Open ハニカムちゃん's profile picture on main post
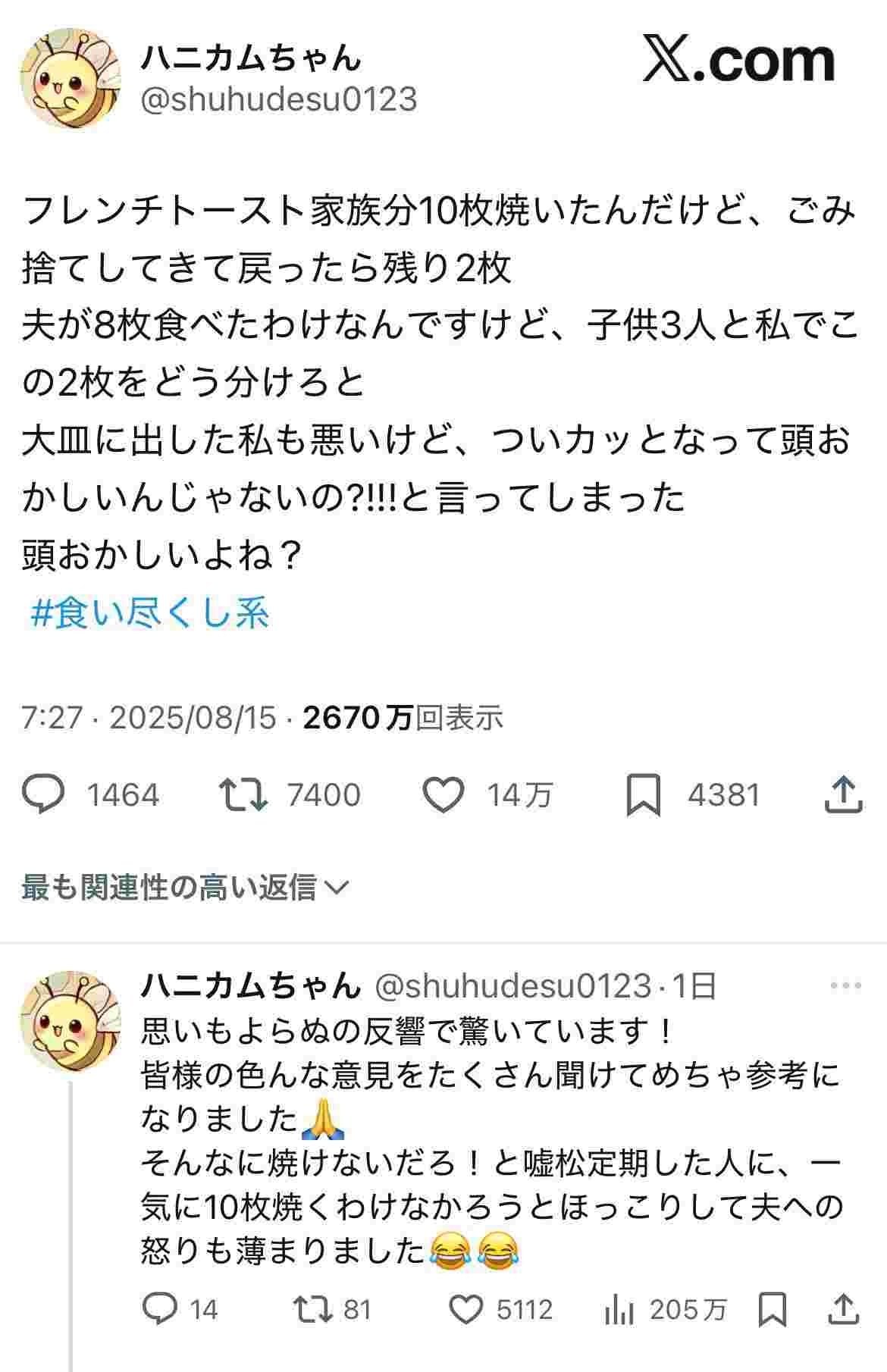The image size is (887, 1372). click(x=71, y=78)
